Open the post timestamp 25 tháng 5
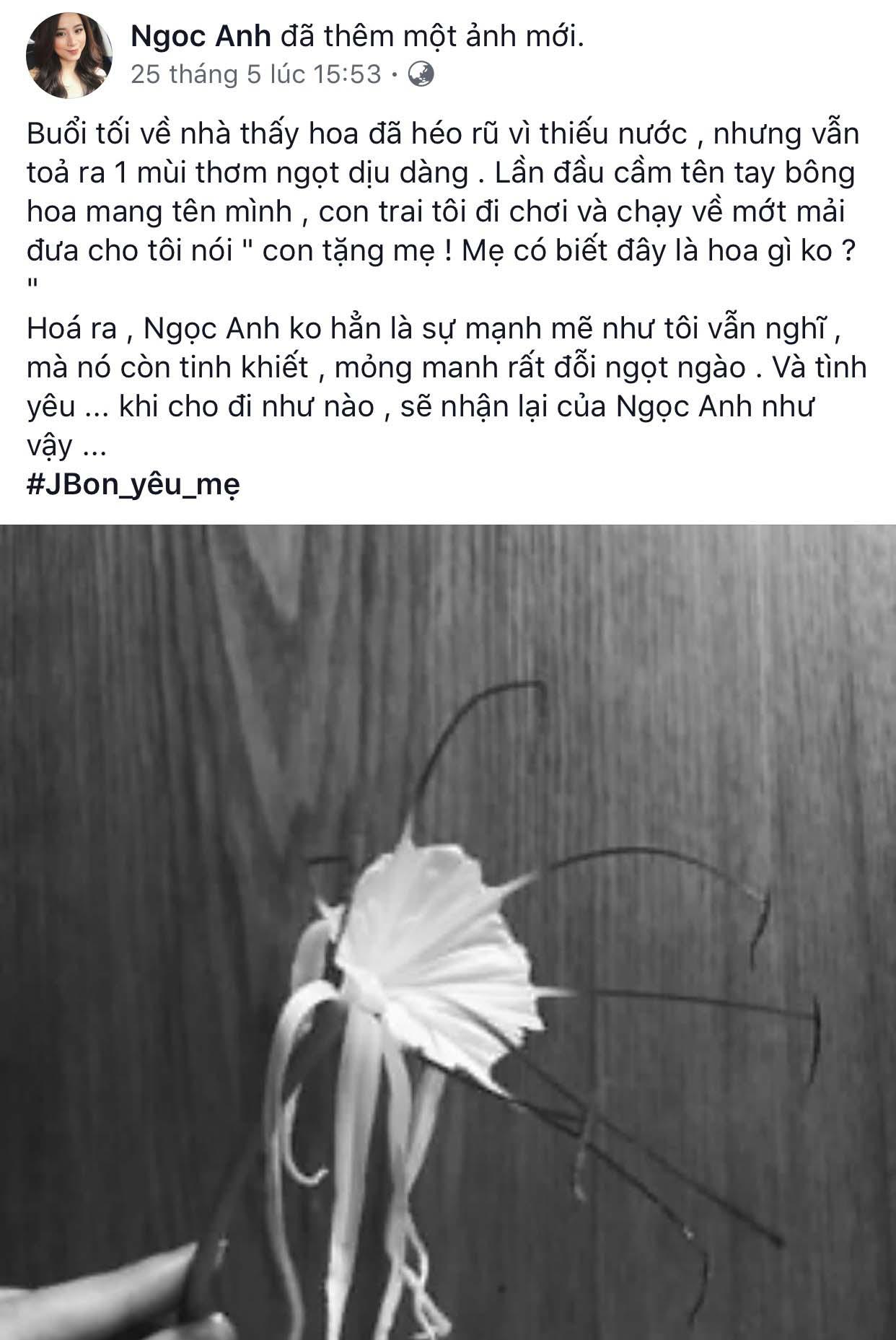Screen dimensions: 896x1340 [255, 74]
